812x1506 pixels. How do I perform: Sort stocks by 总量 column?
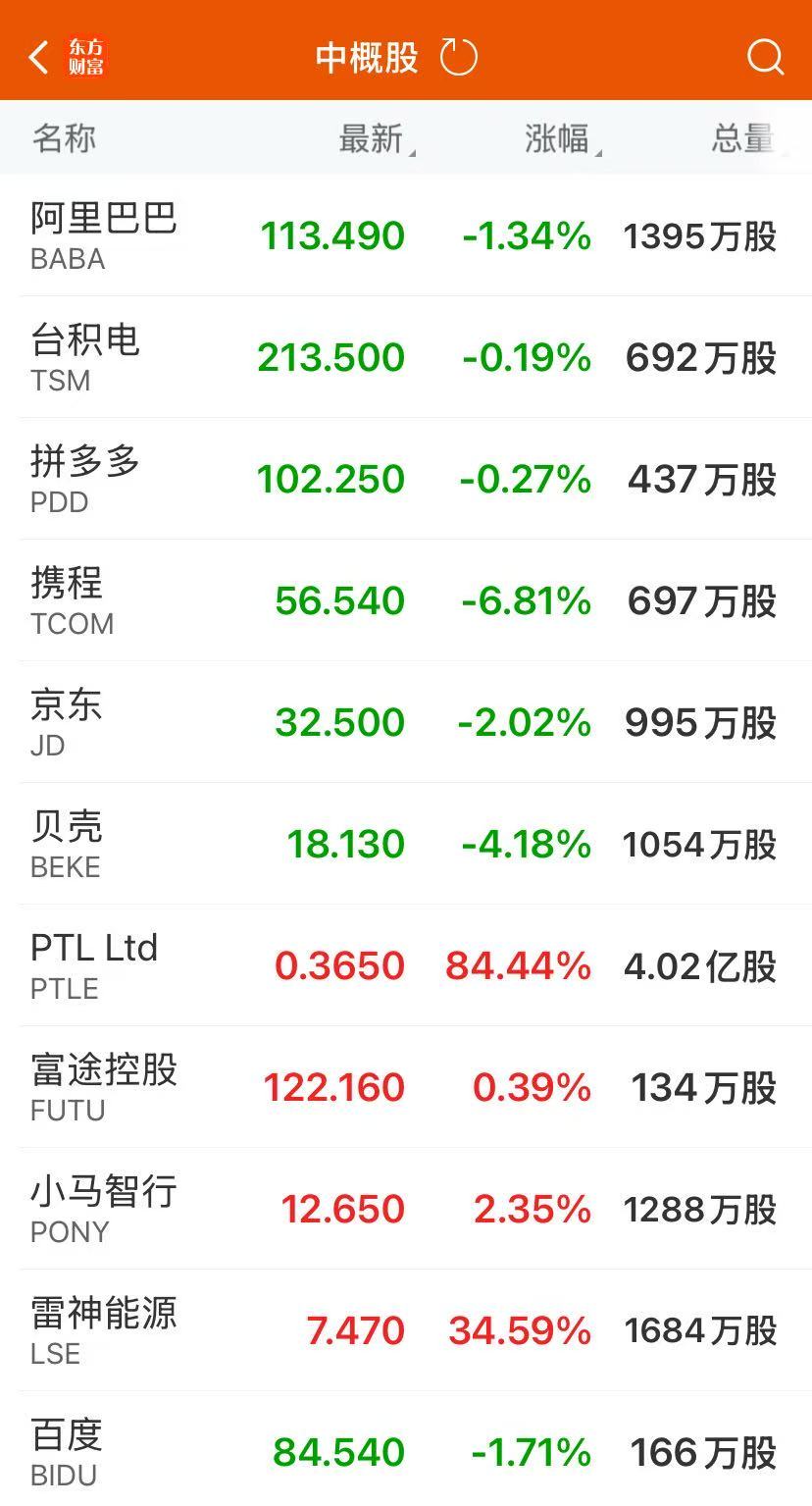tap(742, 138)
